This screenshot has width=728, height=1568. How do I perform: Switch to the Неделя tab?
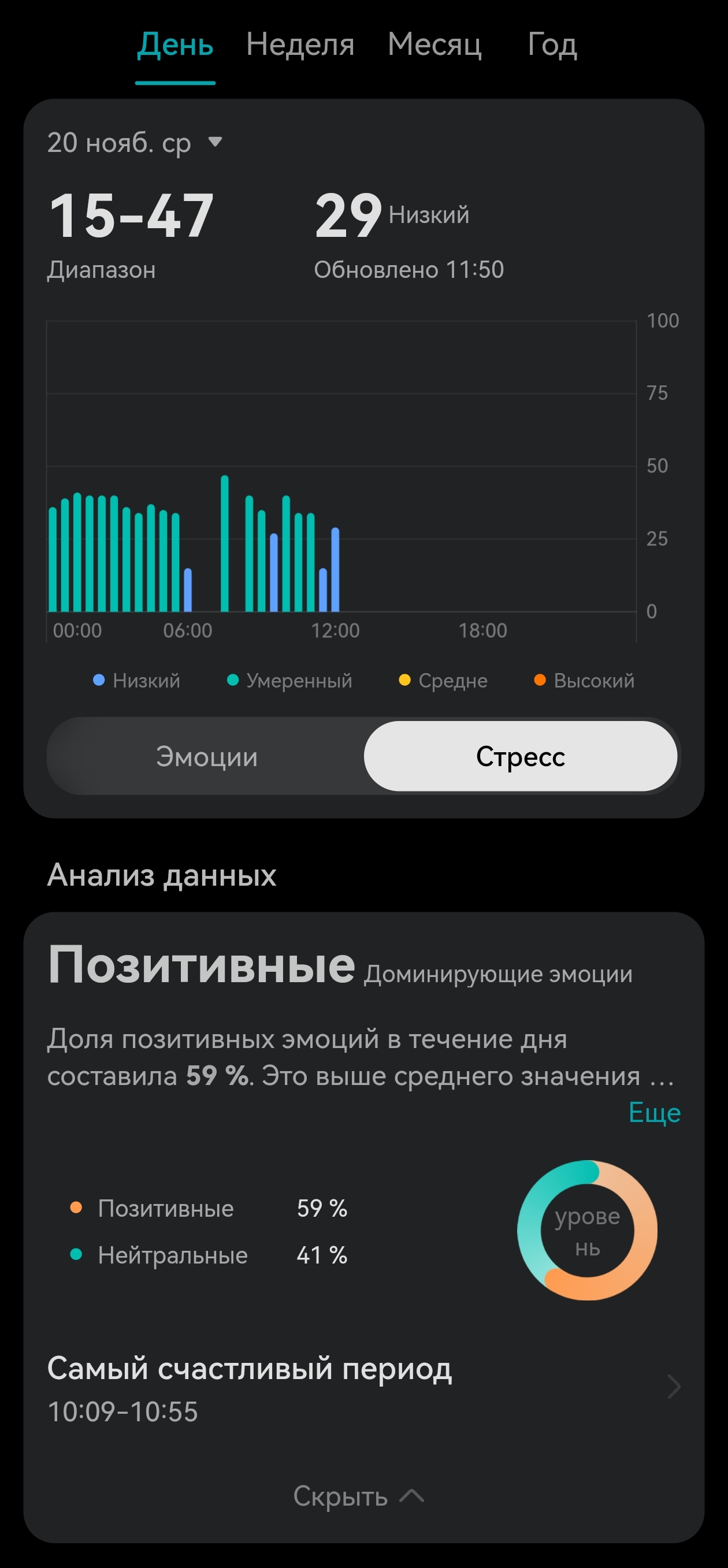300,45
